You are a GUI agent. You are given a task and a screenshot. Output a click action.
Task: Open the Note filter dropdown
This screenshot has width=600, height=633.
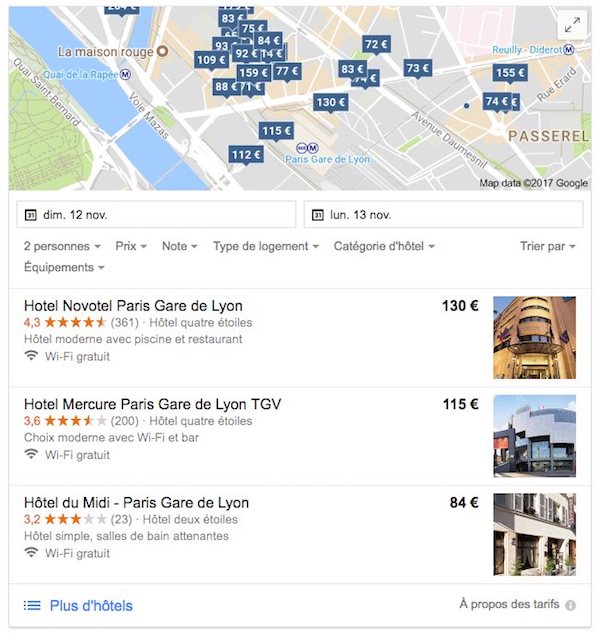coord(180,246)
